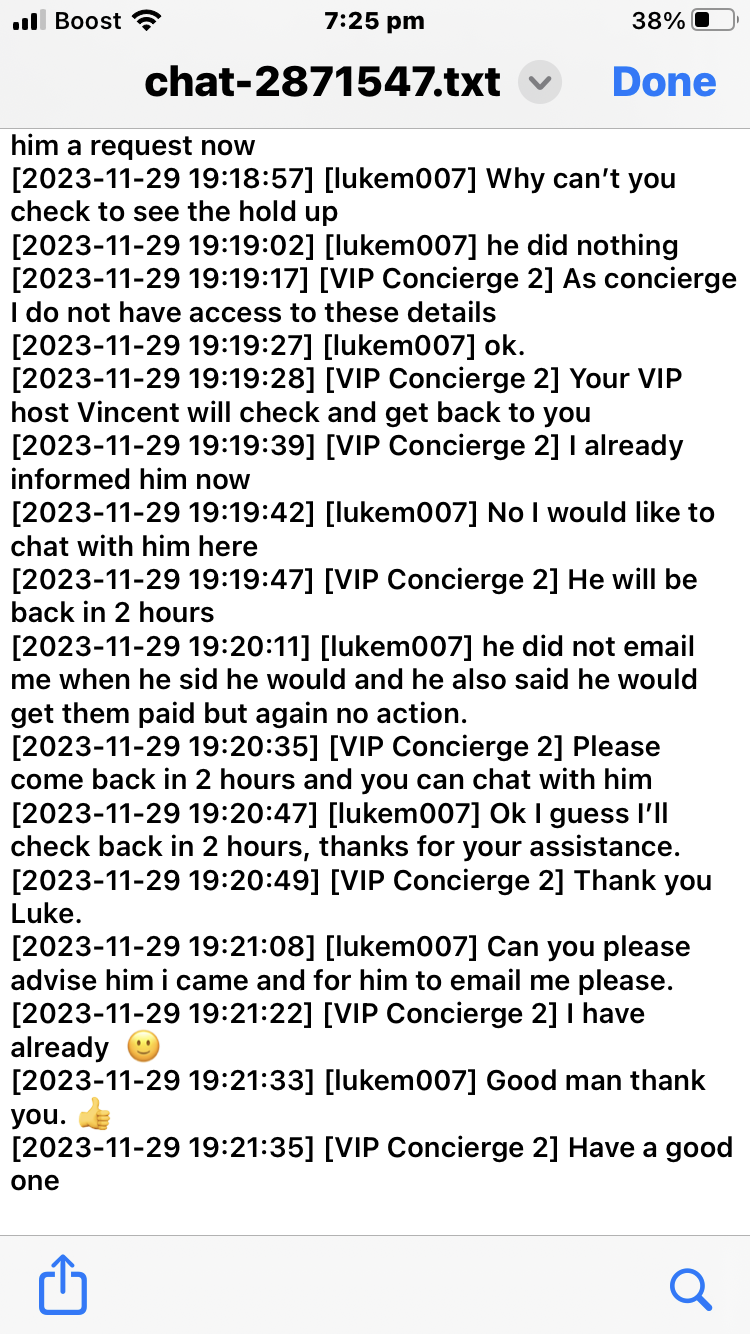Expand the chat-2871547.txt title dropdown
The width and height of the screenshot is (750, 1334).
coord(540,82)
